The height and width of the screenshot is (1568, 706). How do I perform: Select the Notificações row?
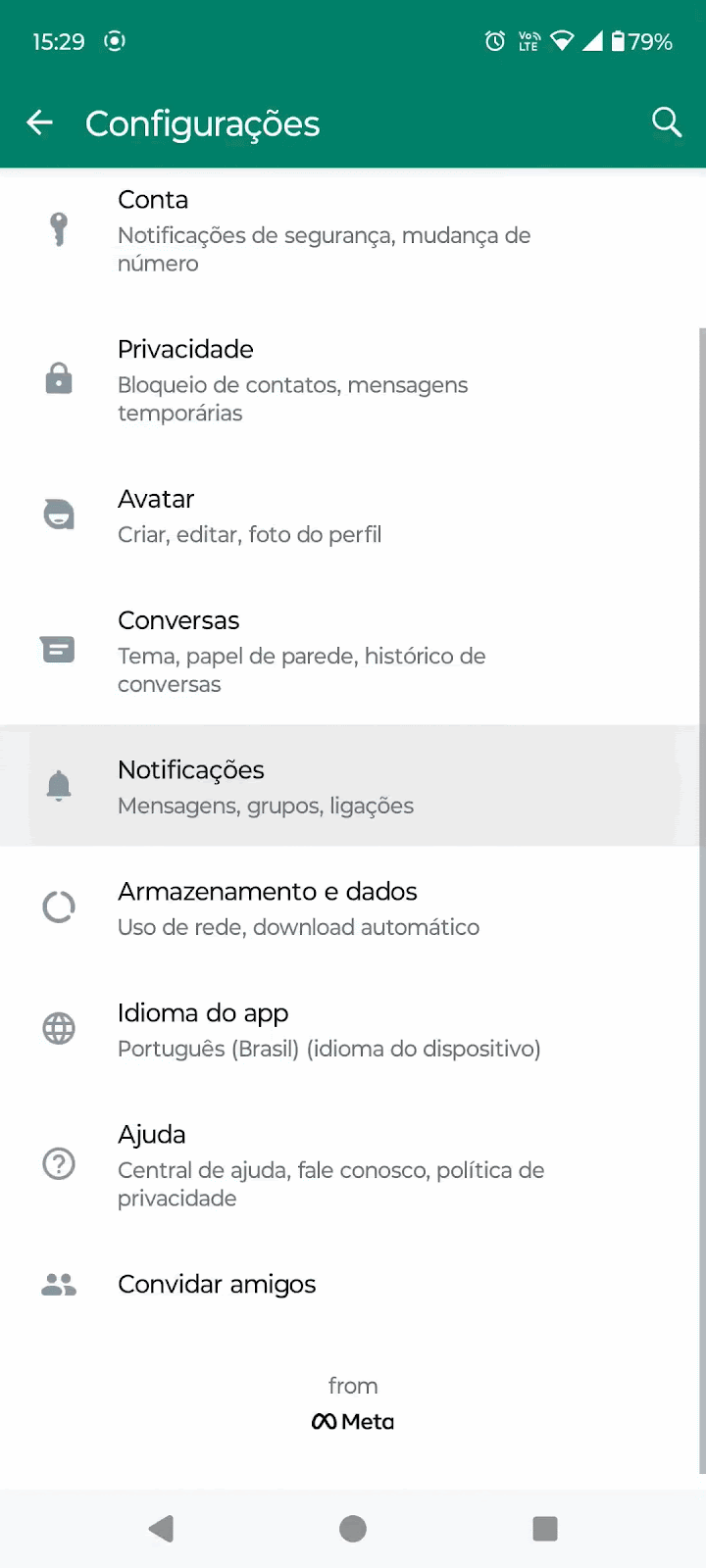pyautogui.click(x=353, y=787)
